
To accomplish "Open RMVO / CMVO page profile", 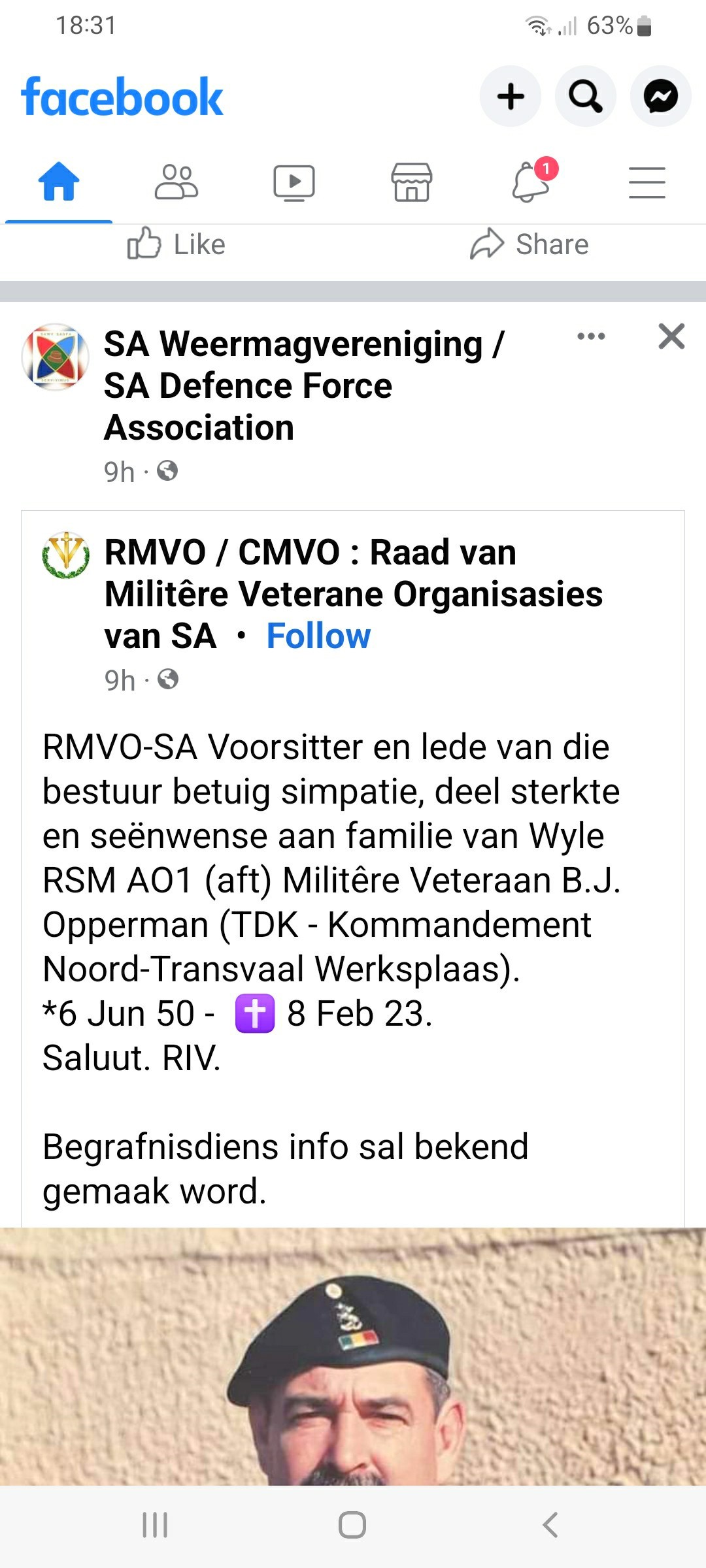I will pos(66,555).
